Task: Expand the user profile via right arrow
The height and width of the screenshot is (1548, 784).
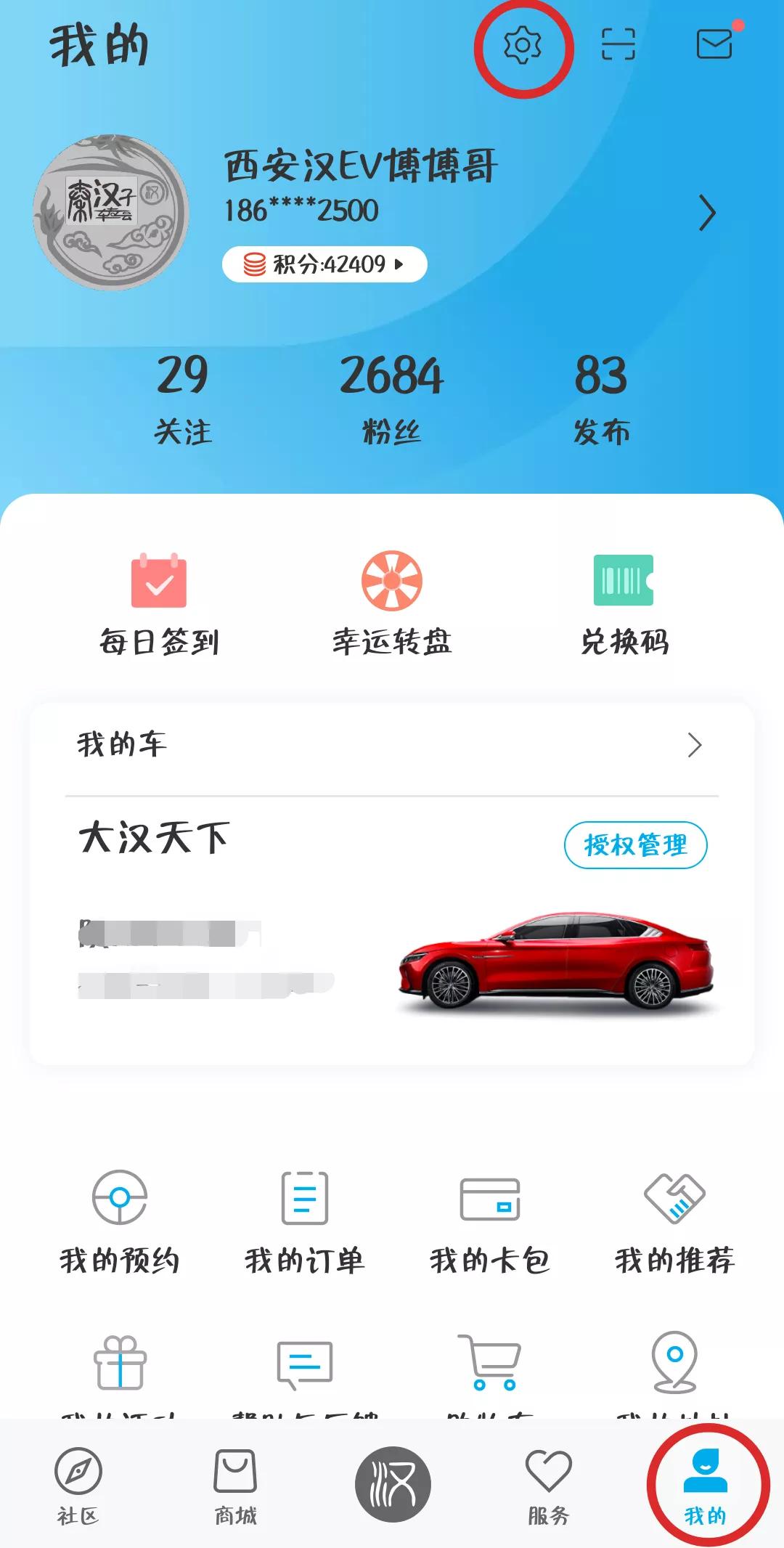Action: [707, 214]
